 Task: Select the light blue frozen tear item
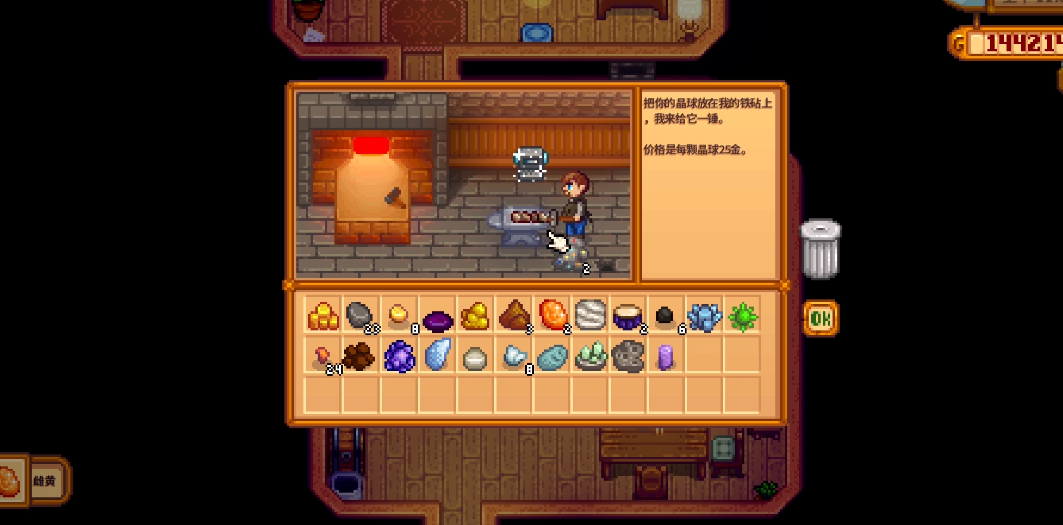pos(438,355)
